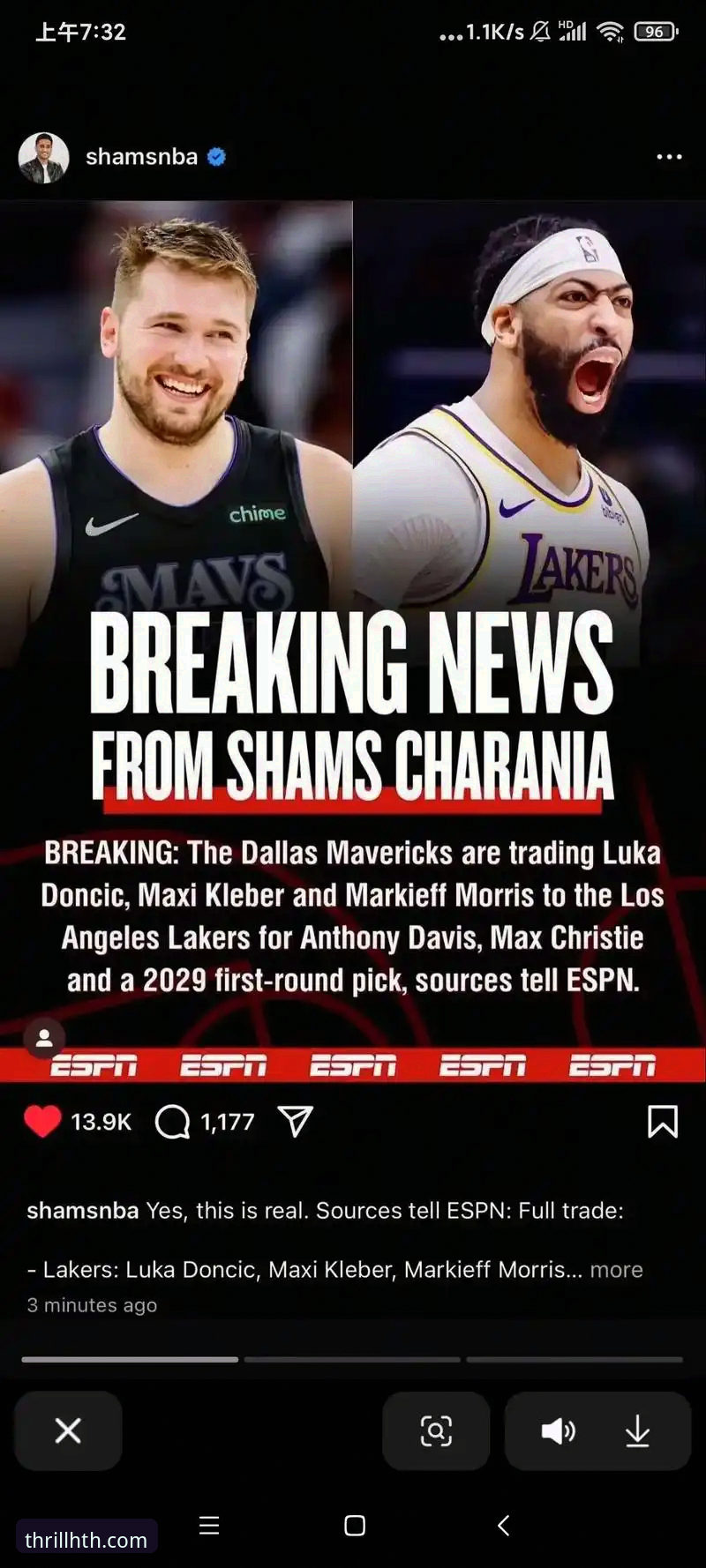Open comments on this post
The image size is (706, 1568).
point(173,1122)
